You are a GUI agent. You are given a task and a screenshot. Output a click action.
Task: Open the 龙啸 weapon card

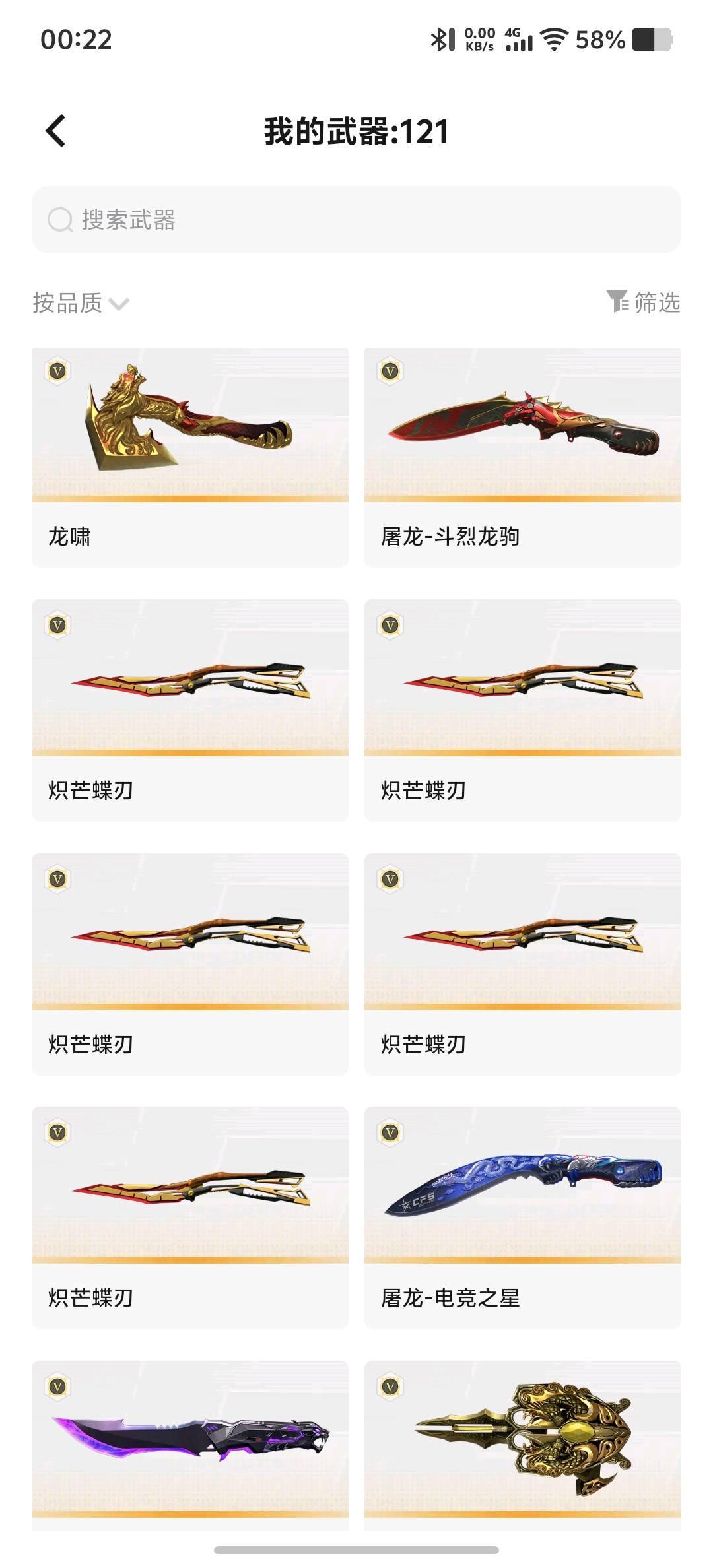pos(190,457)
